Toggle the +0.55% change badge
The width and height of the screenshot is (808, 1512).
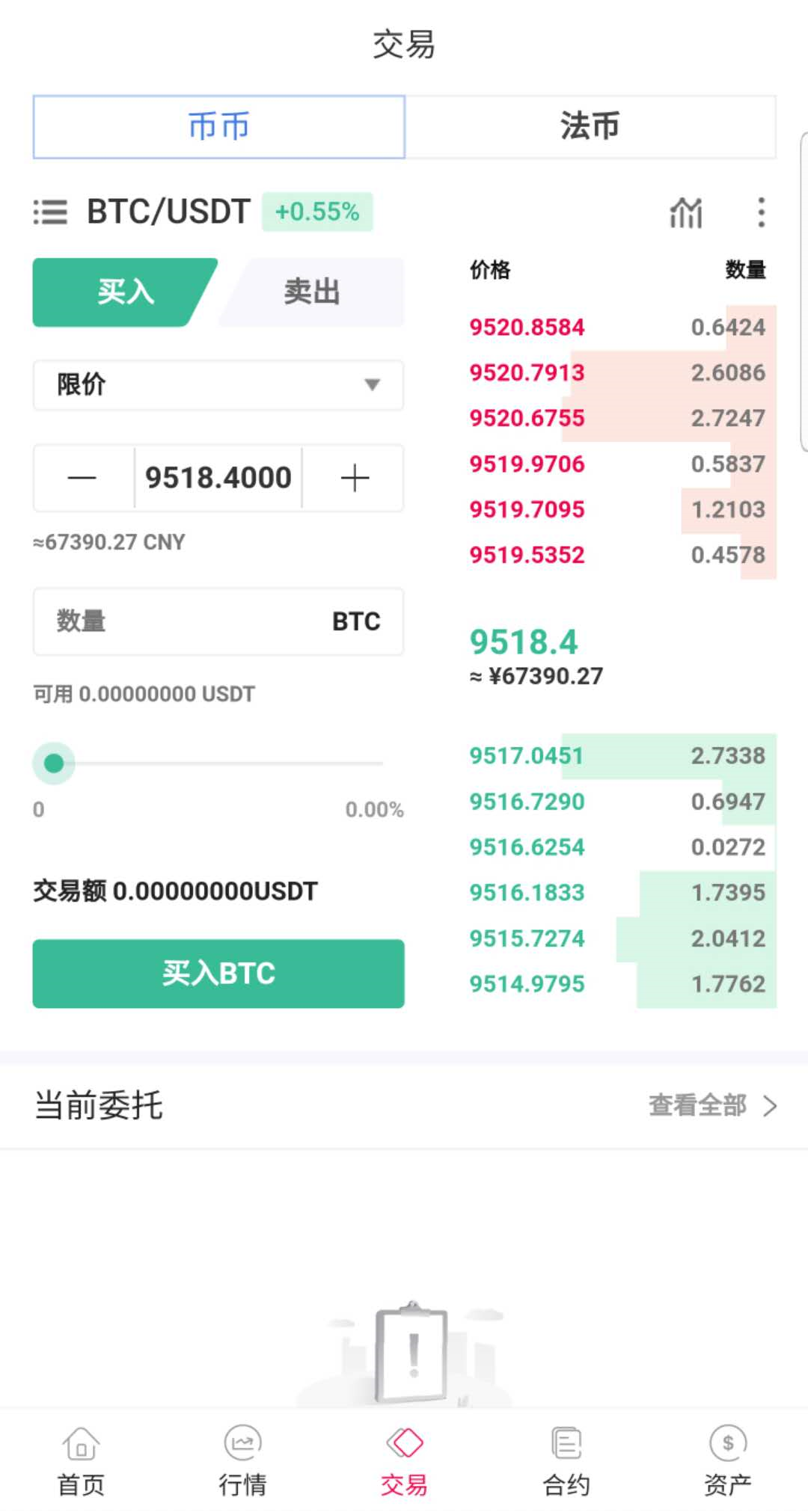319,212
